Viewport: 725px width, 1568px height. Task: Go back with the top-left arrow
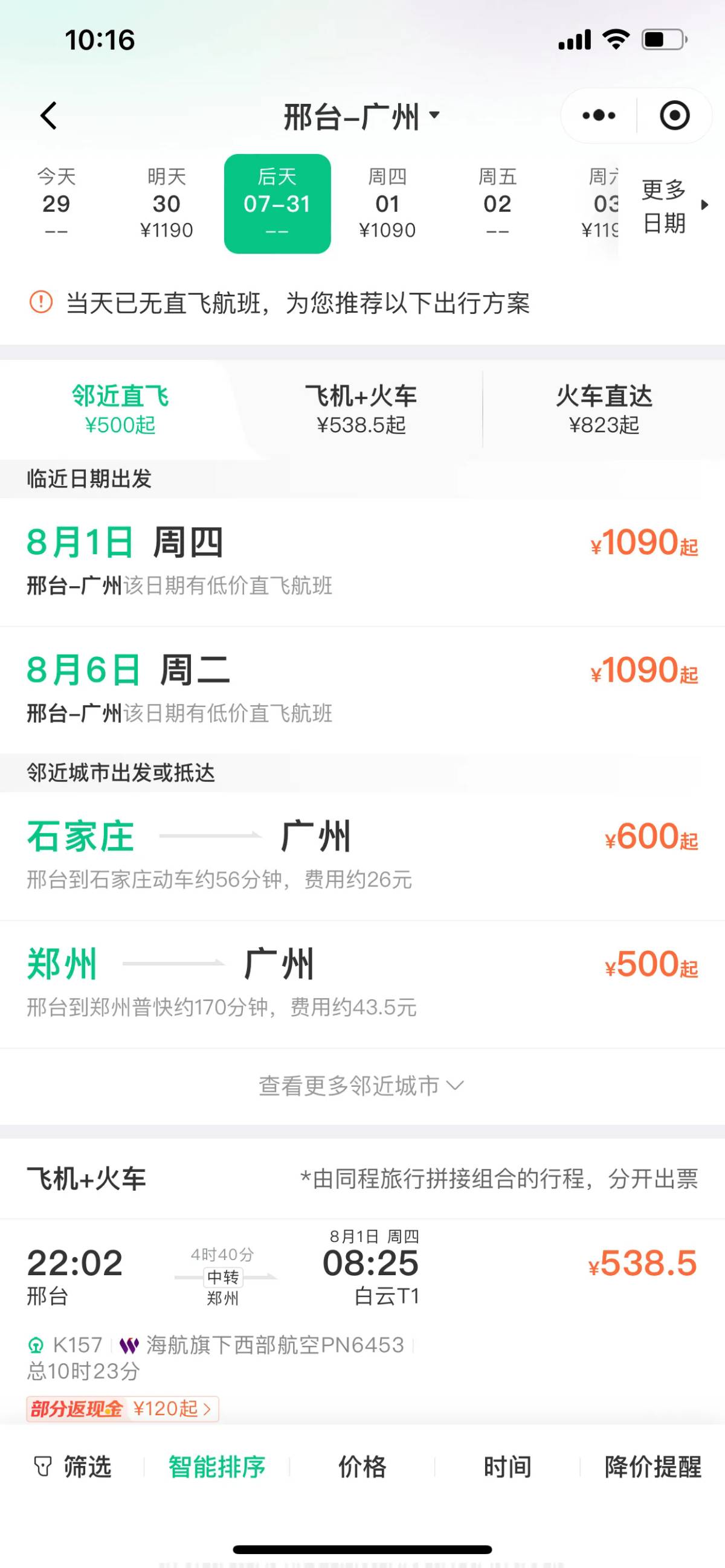[x=49, y=116]
